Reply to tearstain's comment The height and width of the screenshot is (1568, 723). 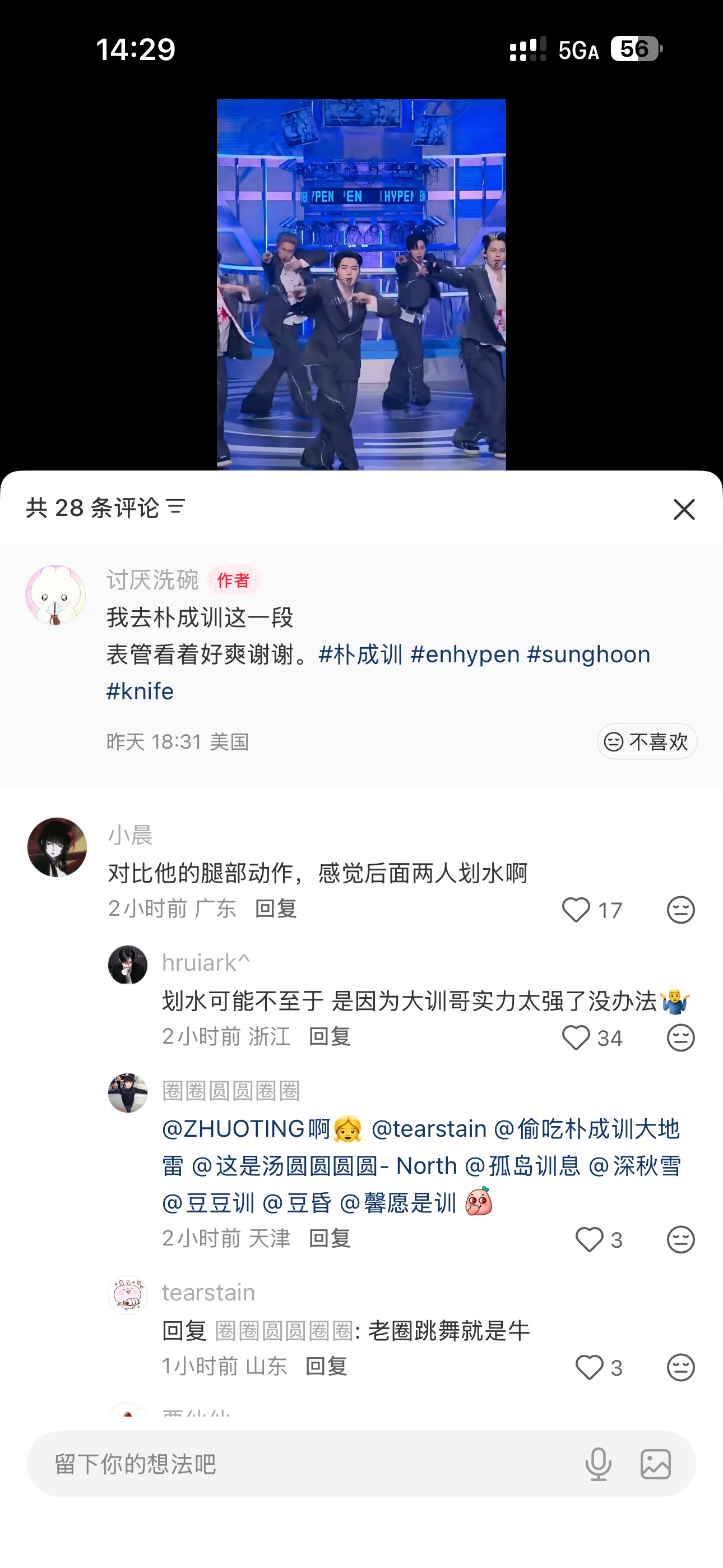tap(326, 1367)
